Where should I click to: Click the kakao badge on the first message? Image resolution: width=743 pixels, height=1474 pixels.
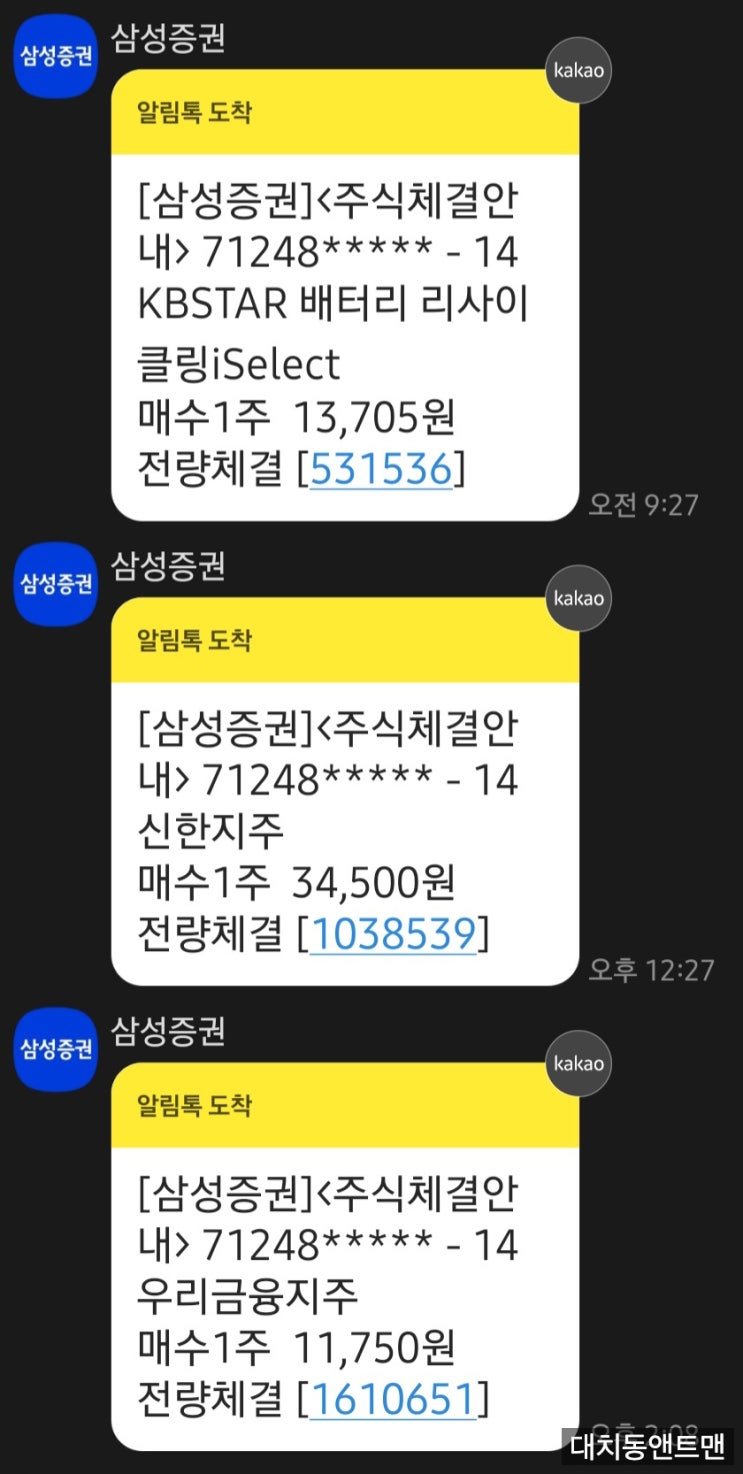(578, 70)
